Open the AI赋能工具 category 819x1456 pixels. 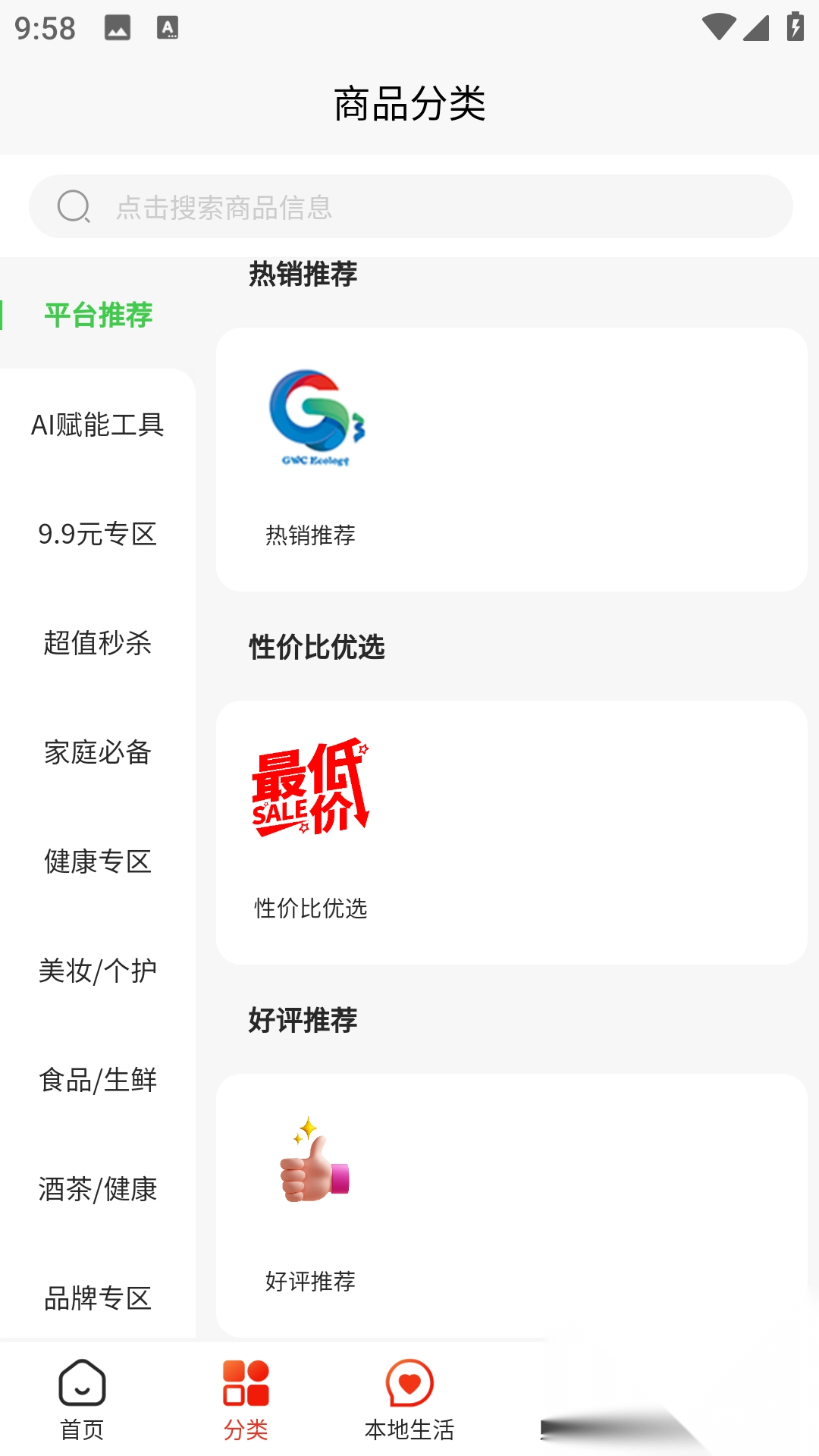click(98, 425)
